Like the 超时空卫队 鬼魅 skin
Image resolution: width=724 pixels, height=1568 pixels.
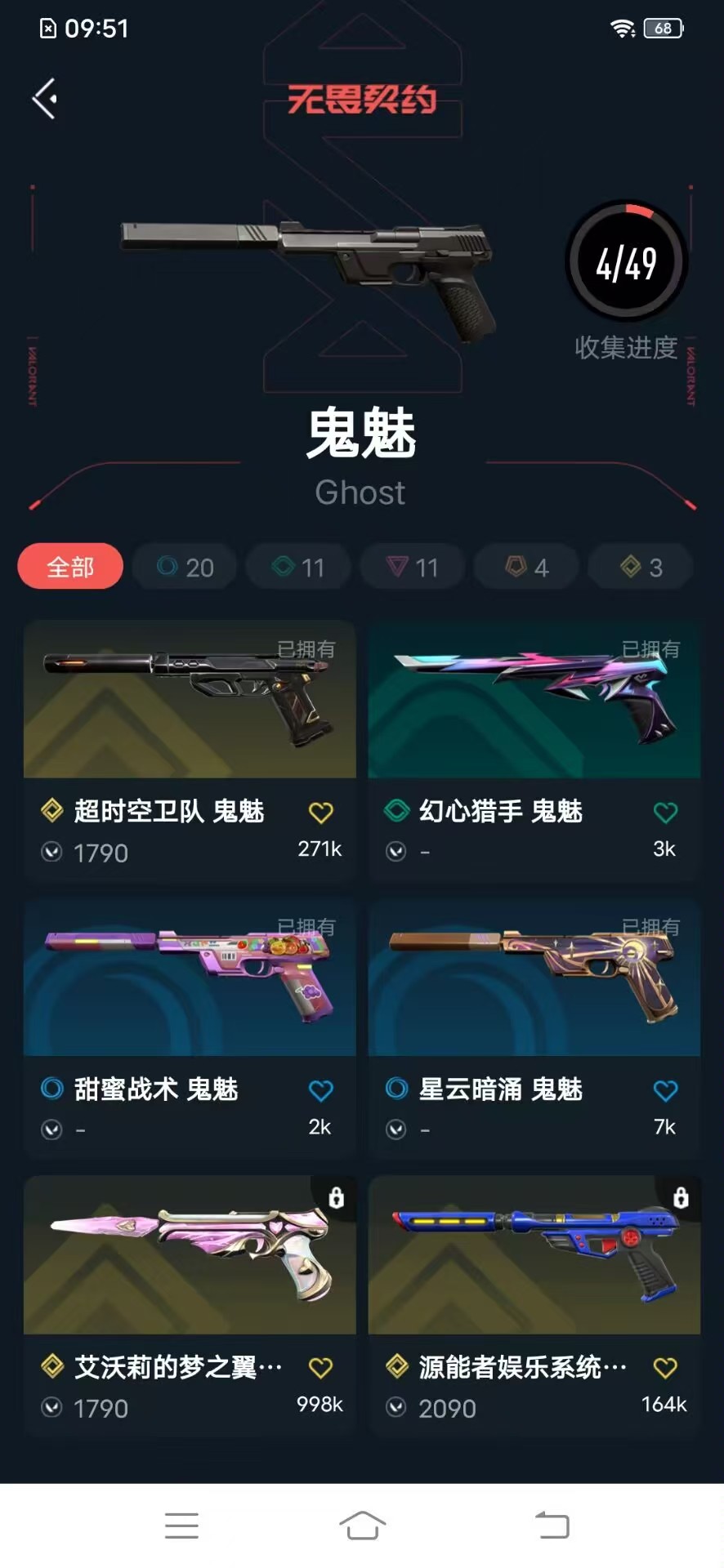(x=320, y=812)
